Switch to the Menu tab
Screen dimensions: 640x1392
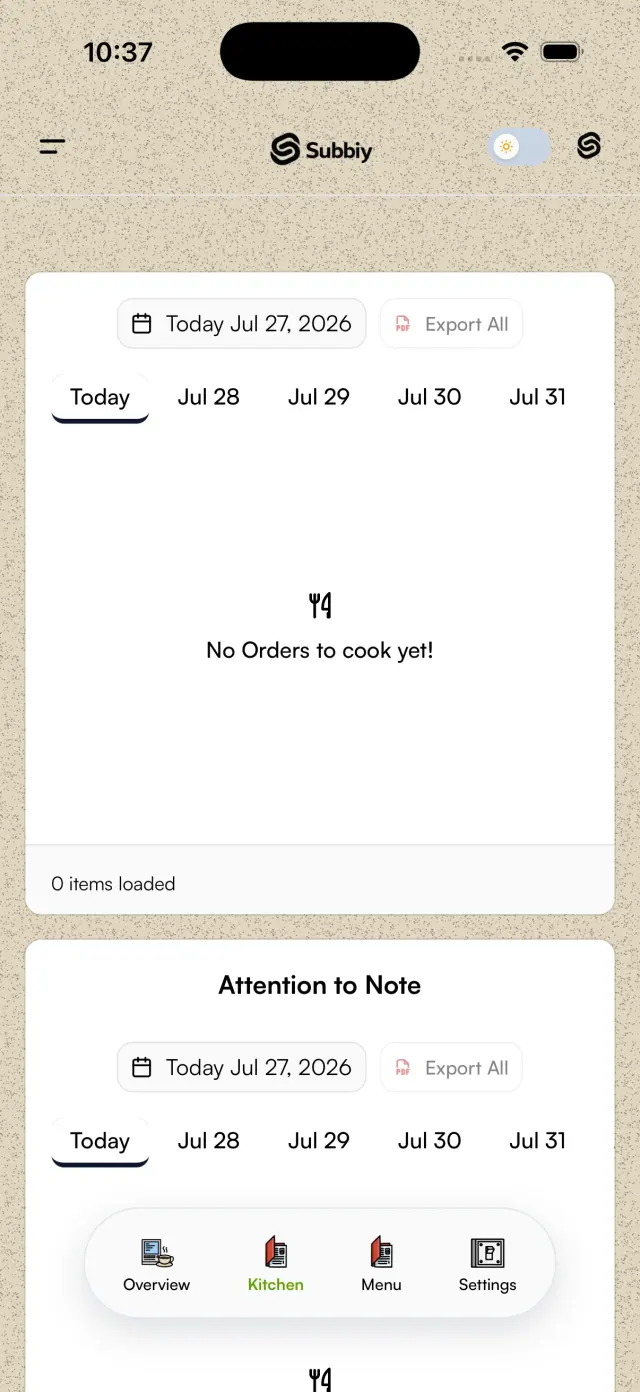[381, 1264]
